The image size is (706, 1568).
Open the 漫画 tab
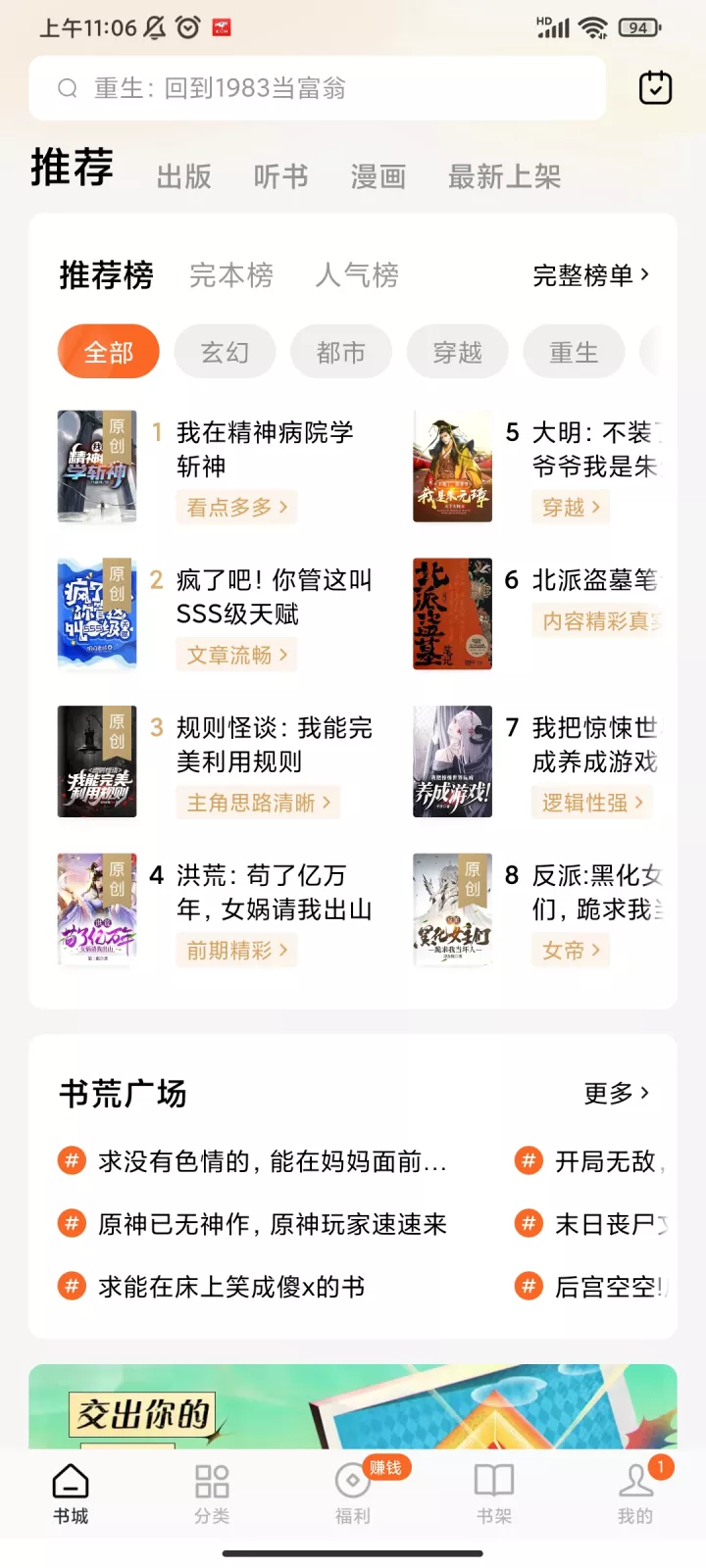(x=378, y=176)
